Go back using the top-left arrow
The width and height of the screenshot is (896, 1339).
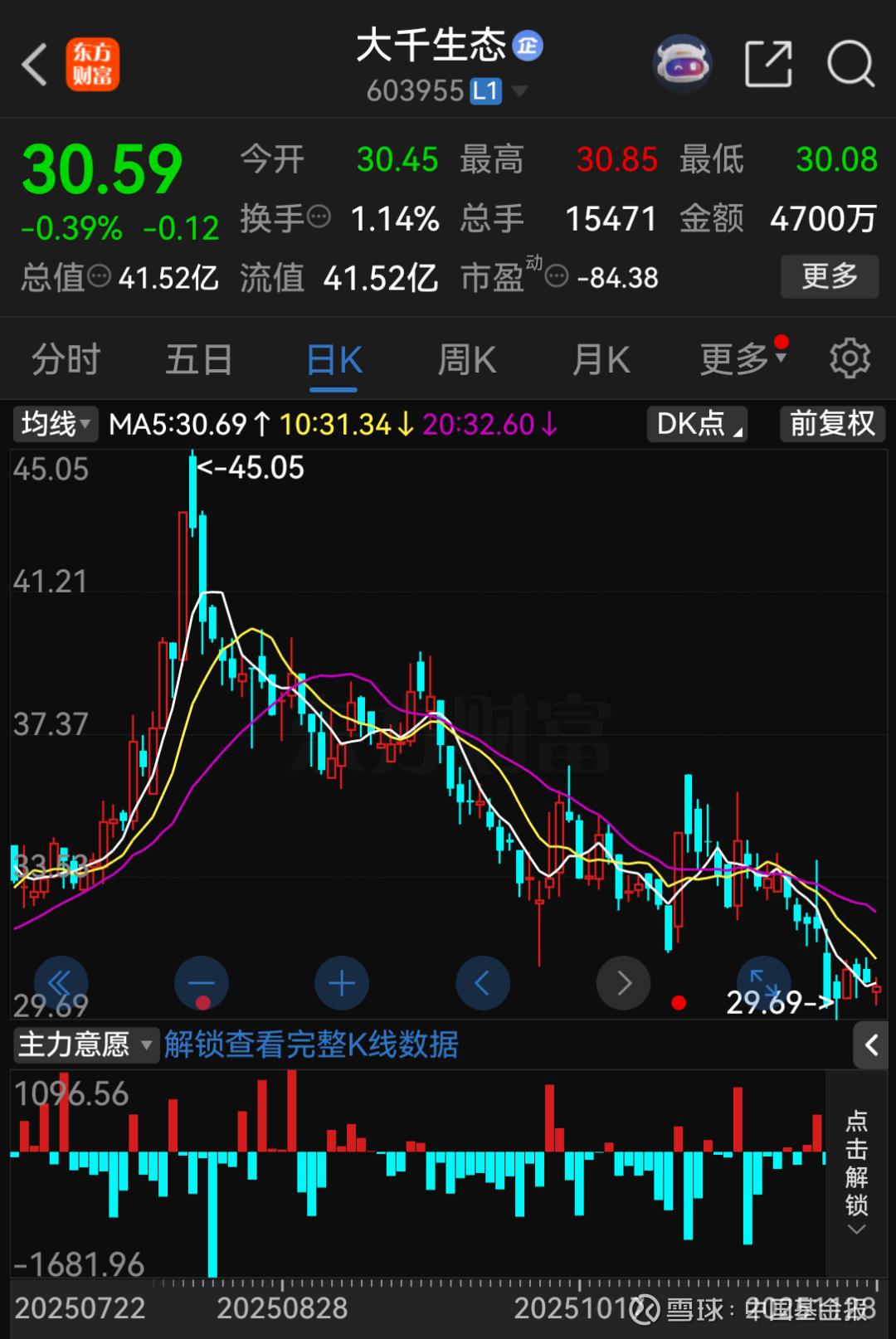35,65
